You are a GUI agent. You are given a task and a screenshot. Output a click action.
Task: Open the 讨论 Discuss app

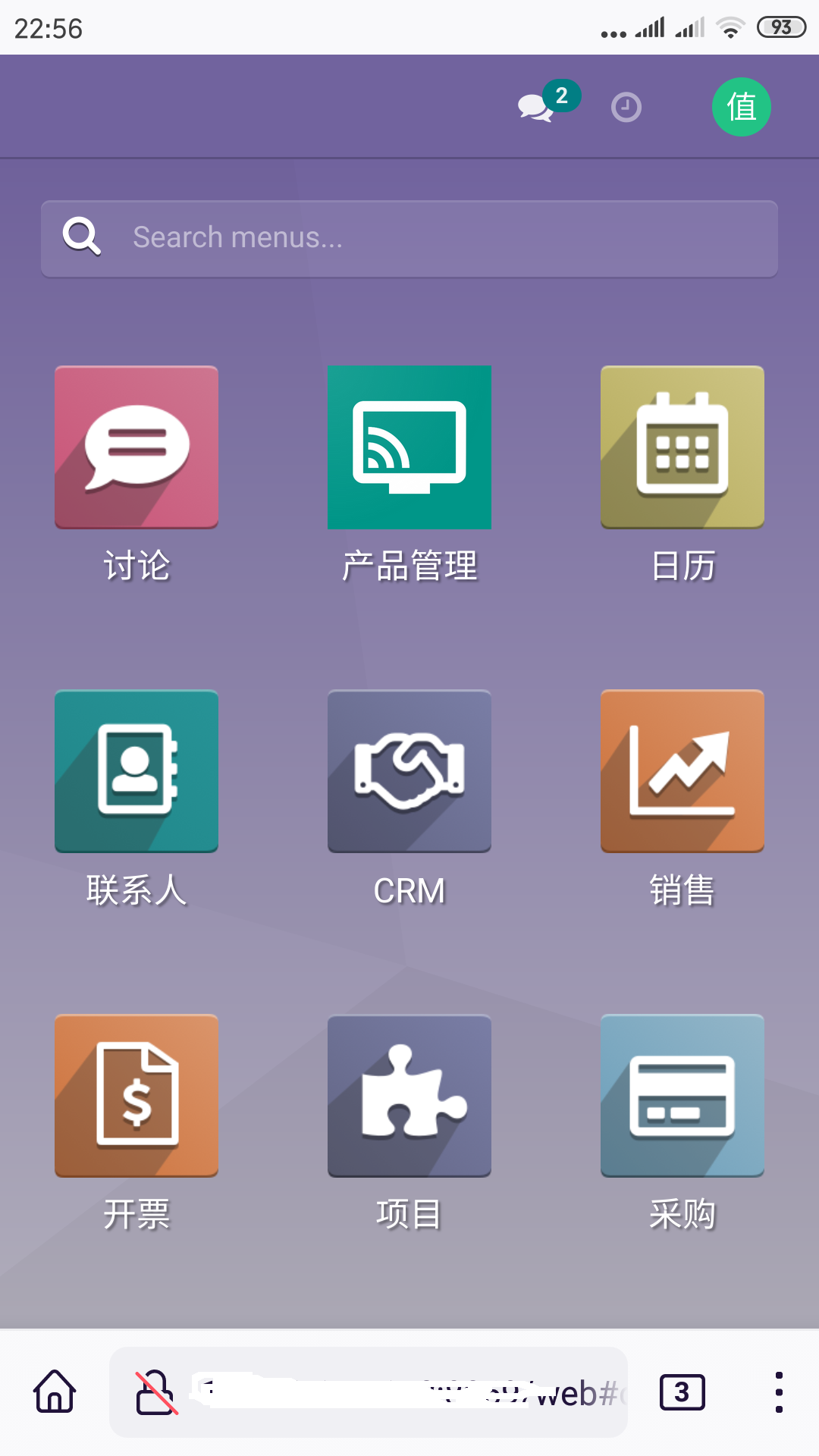click(x=136, y=447)
